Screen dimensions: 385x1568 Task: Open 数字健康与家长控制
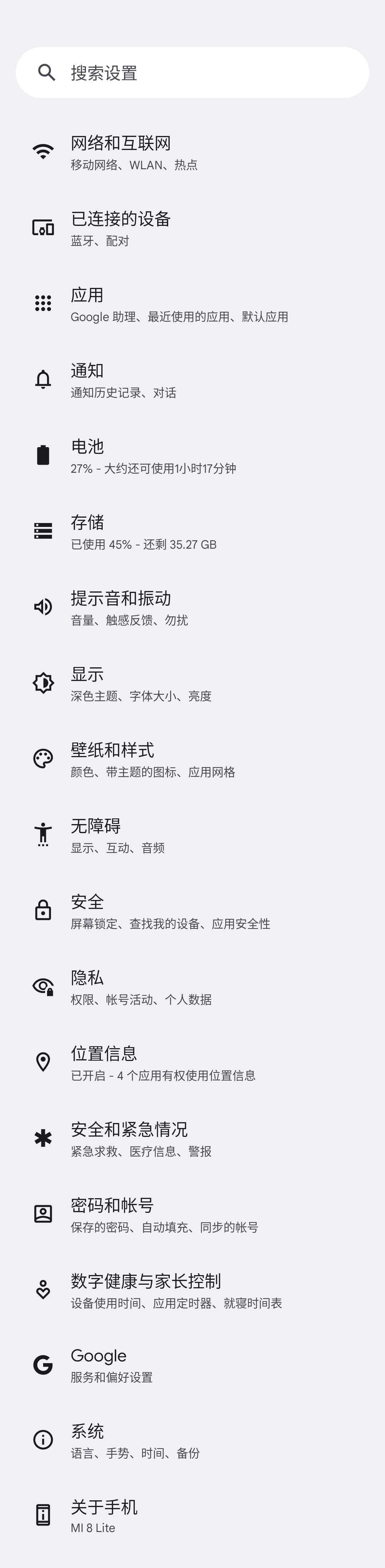point(192,1290)
